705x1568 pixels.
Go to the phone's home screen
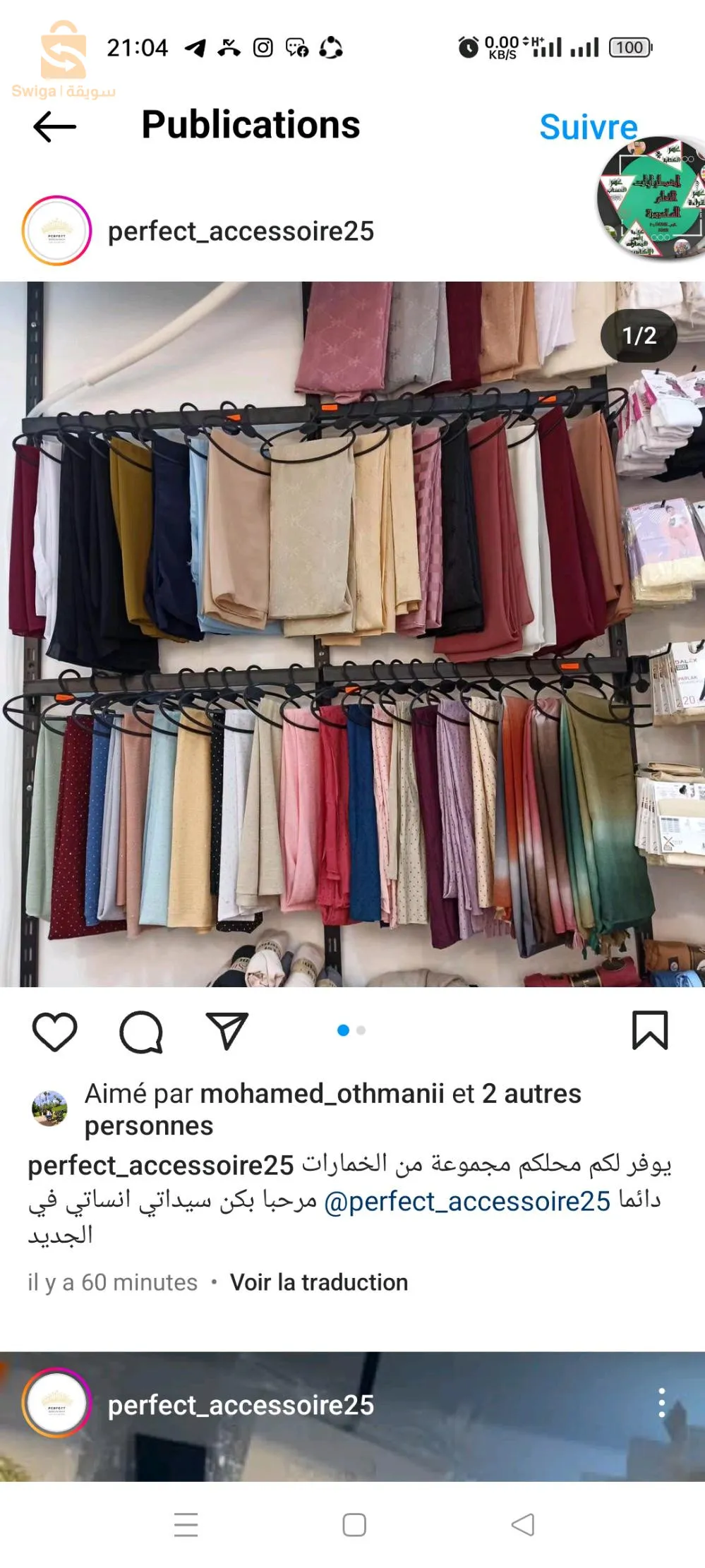coord(354,1524)
